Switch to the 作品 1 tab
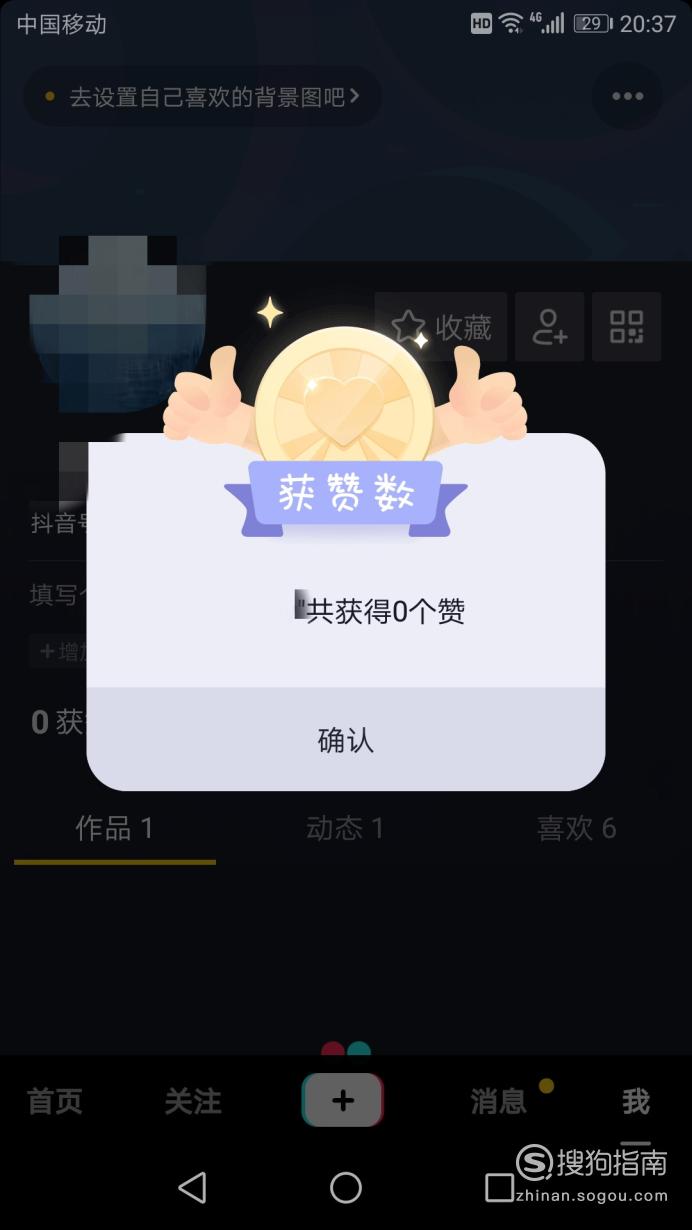The width and height of the screenshot is (692, 1230). pos(115,828)
